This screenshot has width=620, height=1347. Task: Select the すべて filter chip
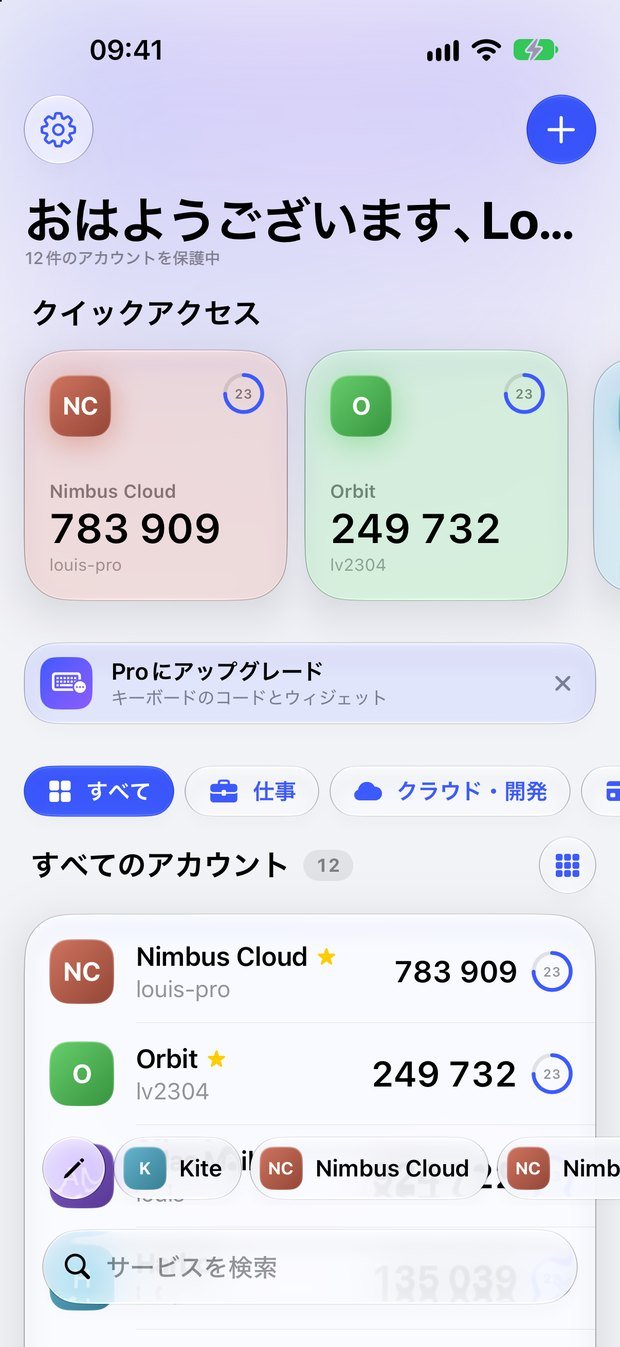pos(99,792)
